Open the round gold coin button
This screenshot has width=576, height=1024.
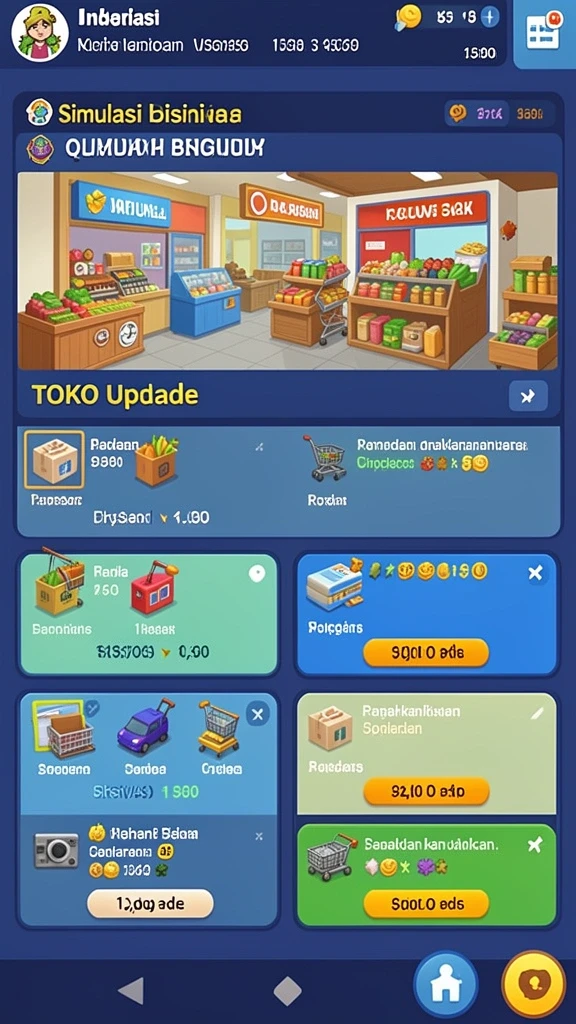click(534, 985)
